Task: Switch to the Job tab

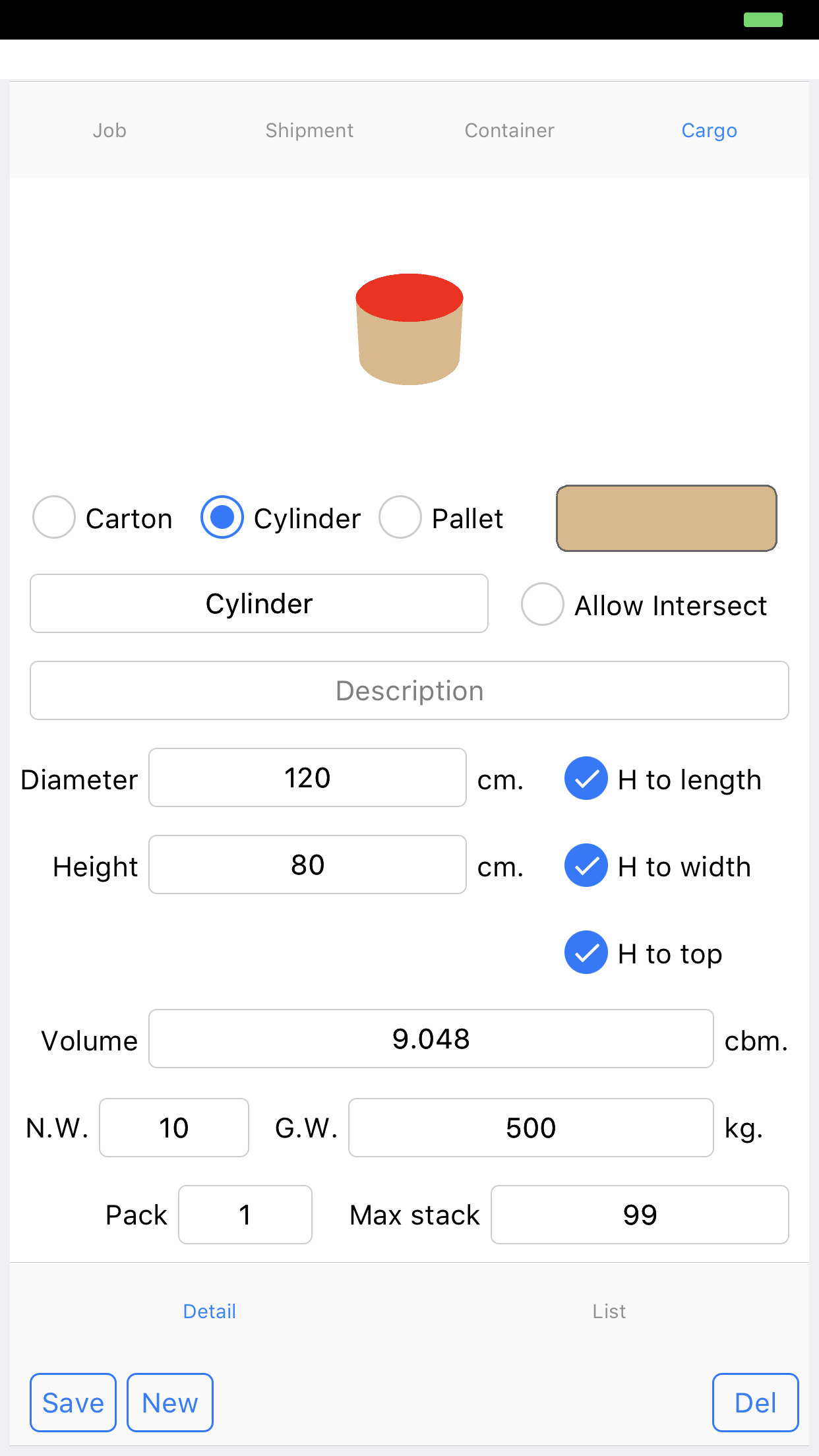Action: click(109, 131)
